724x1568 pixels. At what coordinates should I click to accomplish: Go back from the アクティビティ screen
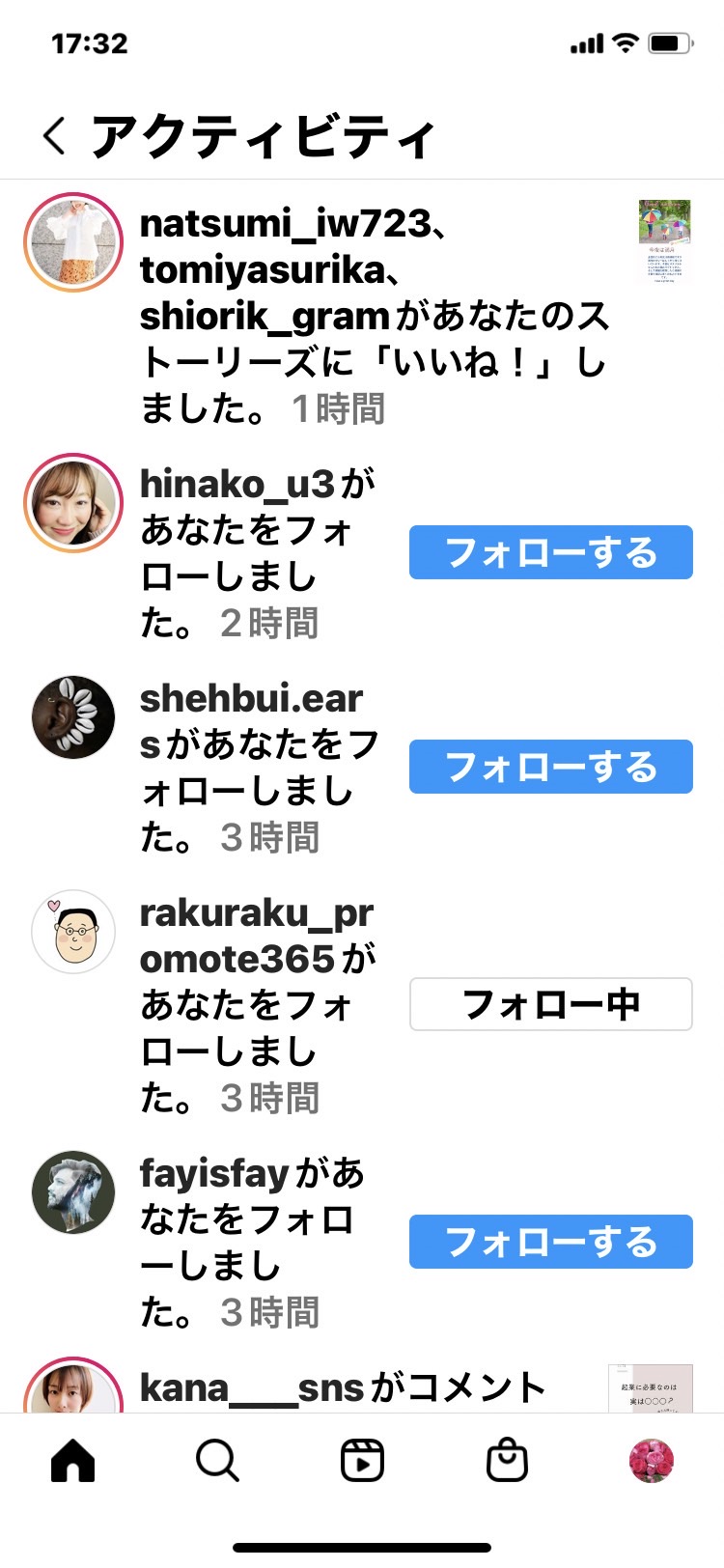point(55,135)
